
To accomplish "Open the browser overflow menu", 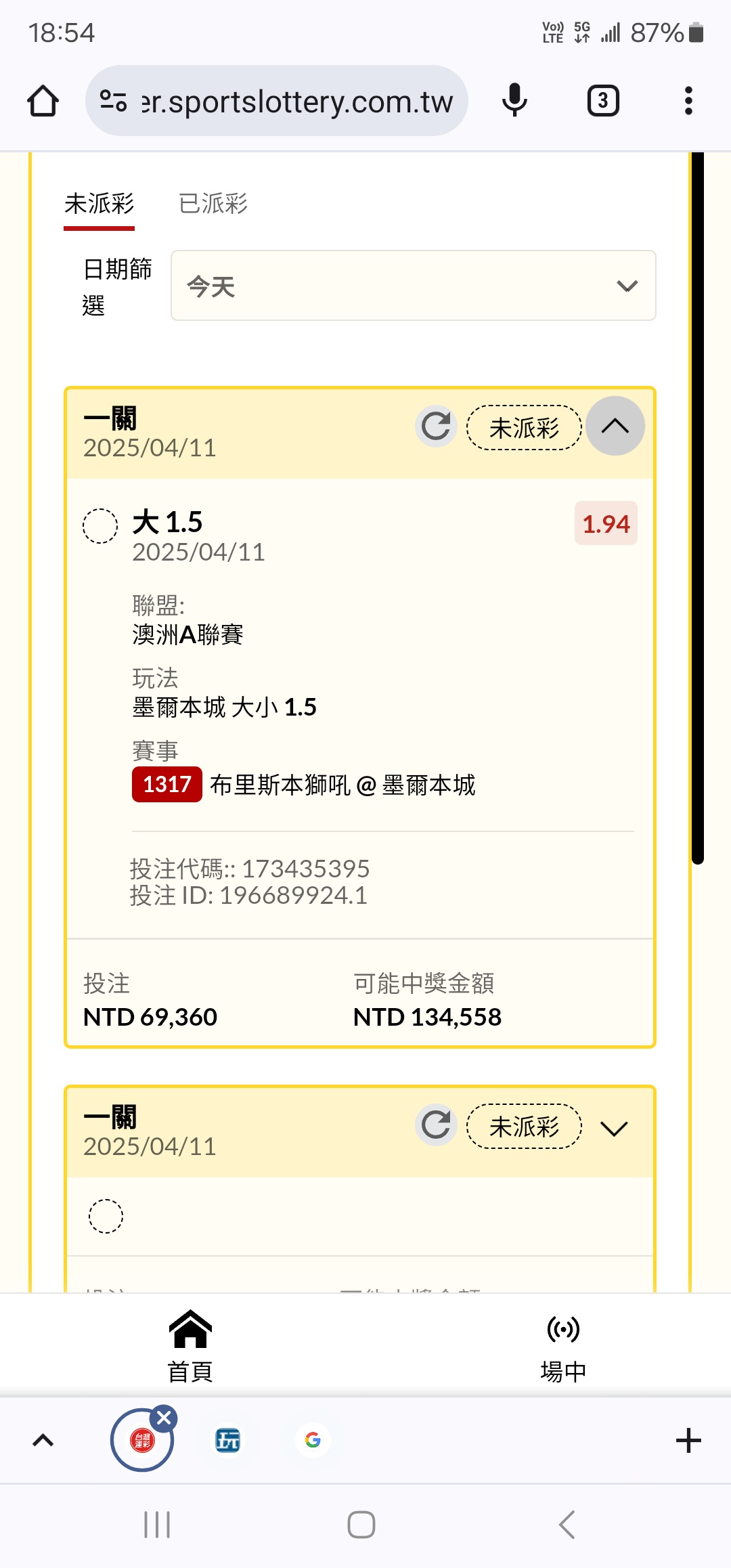I will click(x=688, y=101).
